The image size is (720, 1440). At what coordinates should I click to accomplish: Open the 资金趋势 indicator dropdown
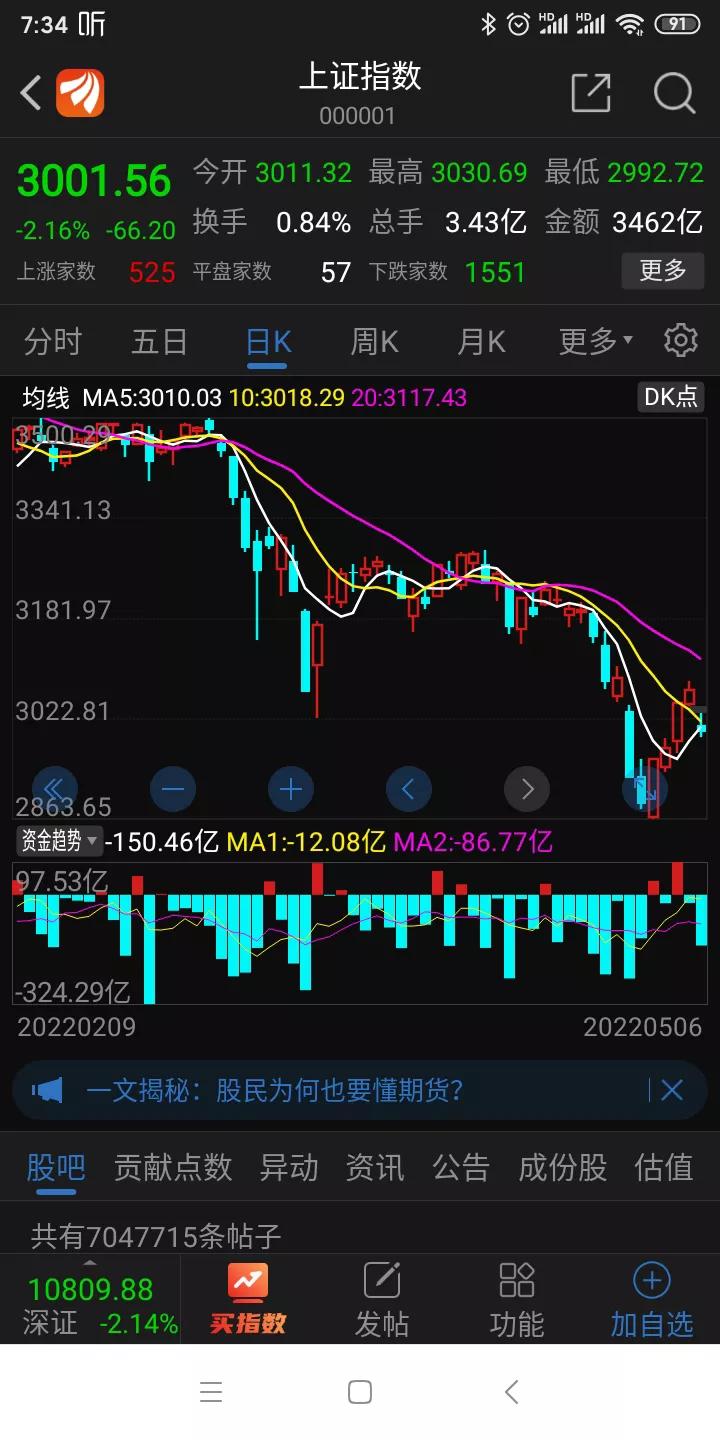60,841
